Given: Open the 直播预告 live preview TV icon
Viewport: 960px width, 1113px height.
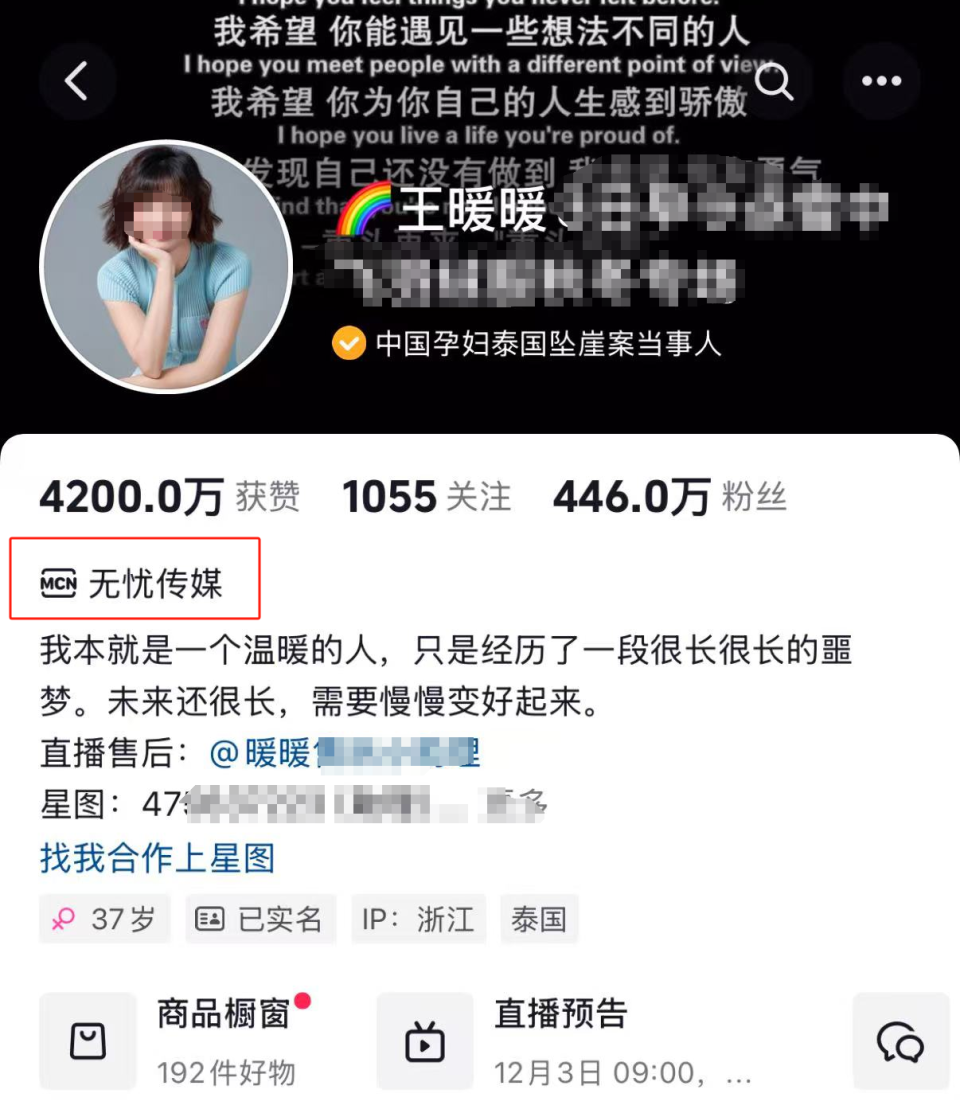Looking at the screenshot, I should click(424, 1040).
